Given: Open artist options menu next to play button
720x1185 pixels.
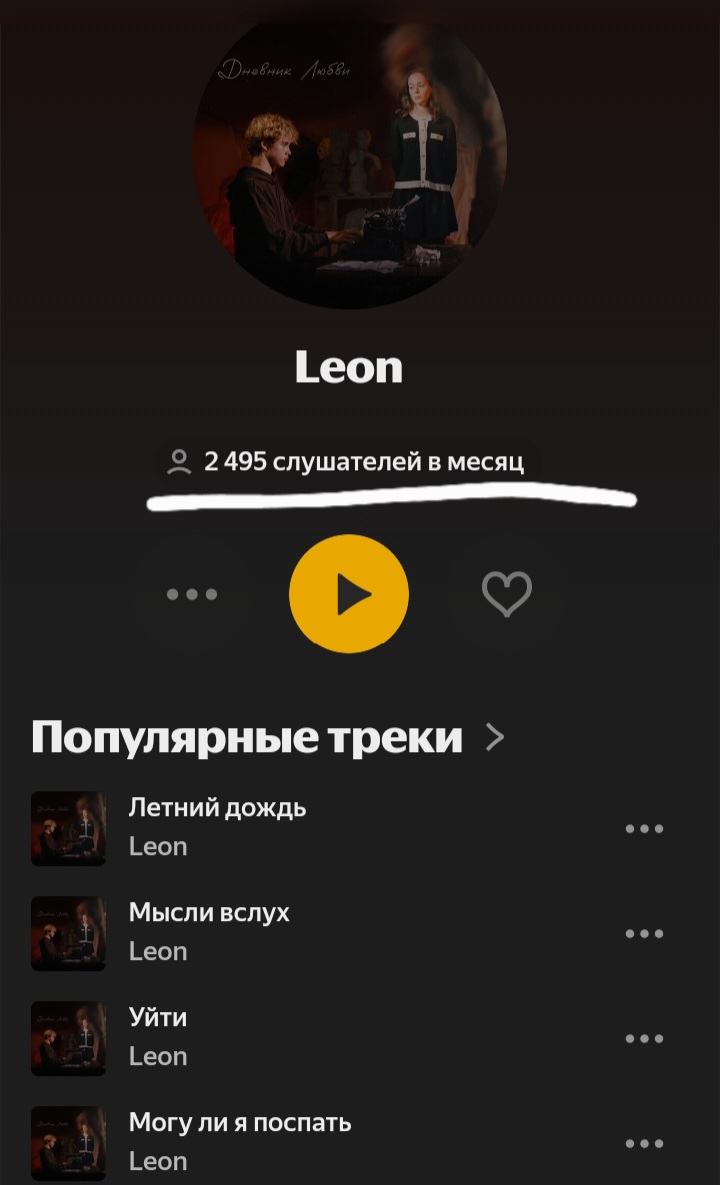Looking at the screenshot, I should pyautogui.click(x=192, y=594).
